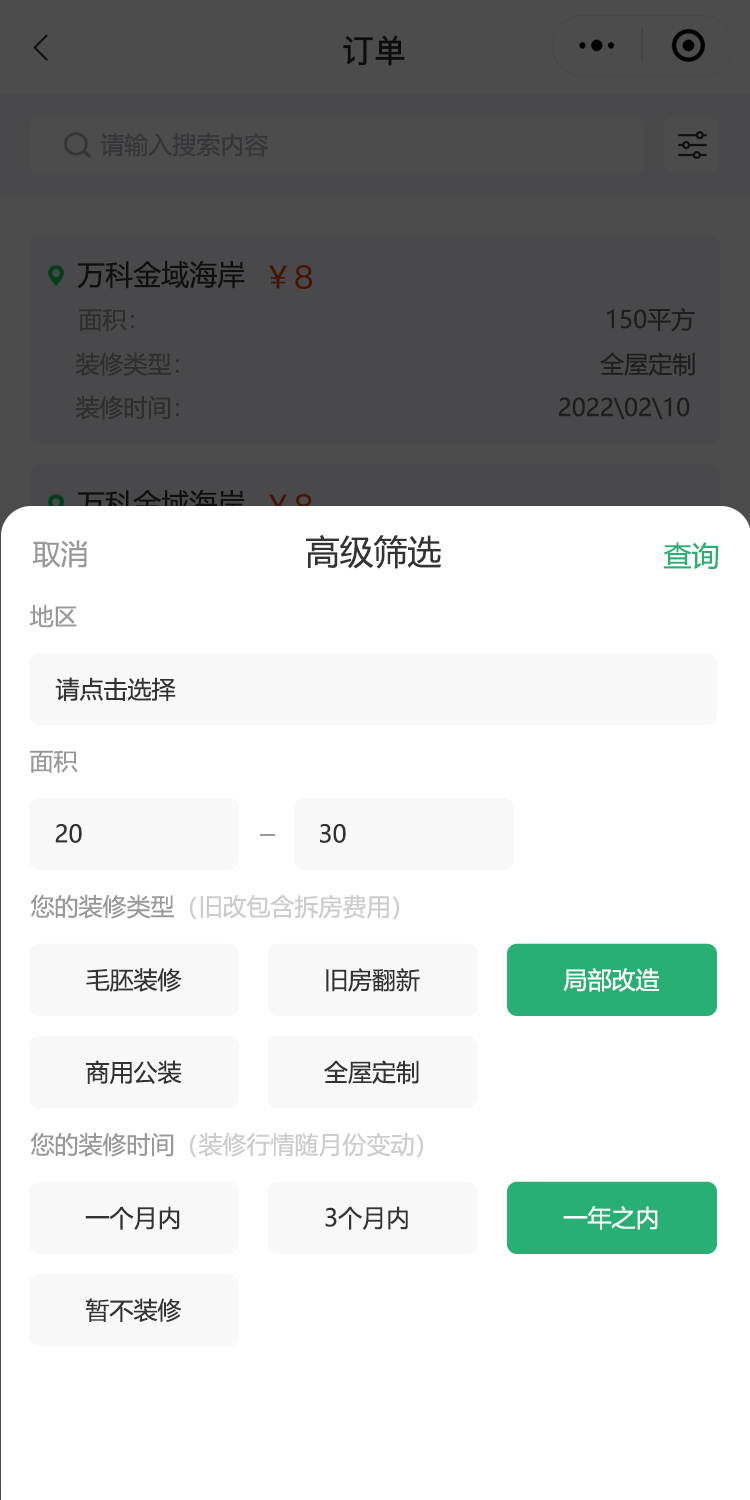Deselect the 局部改造 chip
Image resolution: width=750 pixels, height=1500 pixels.
(x=611, y=980)
